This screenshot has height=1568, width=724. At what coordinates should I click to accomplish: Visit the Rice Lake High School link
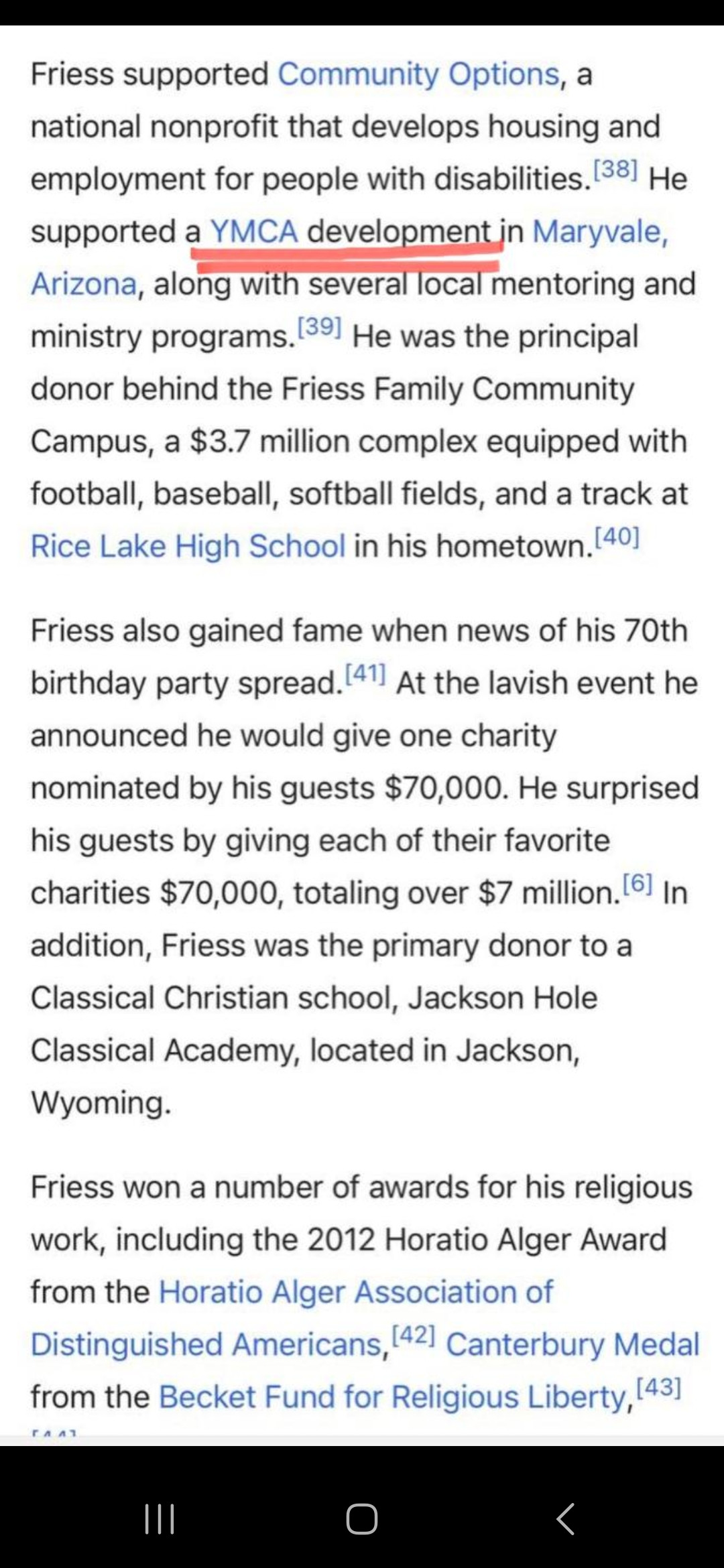[188, 546]
